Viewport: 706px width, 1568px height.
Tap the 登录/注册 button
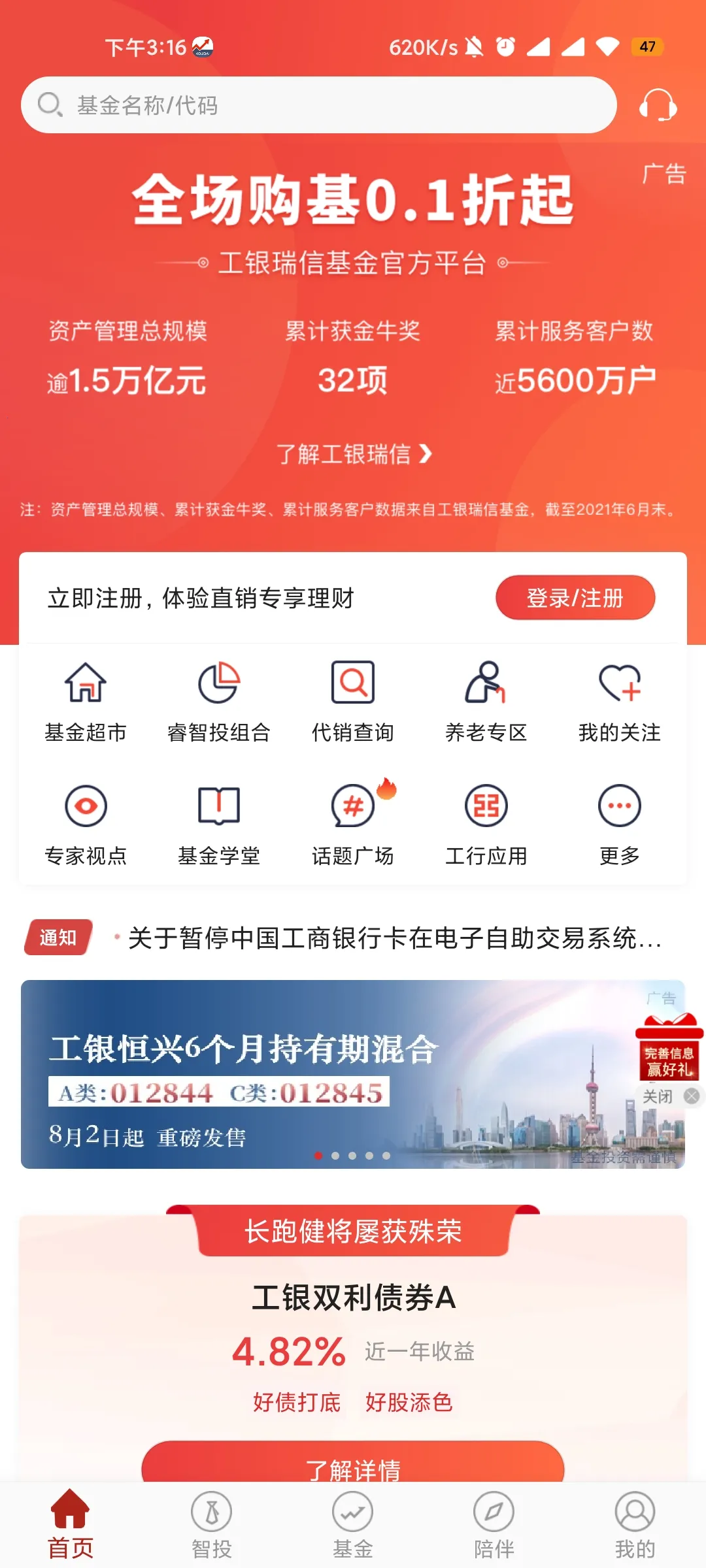(575, 598)
